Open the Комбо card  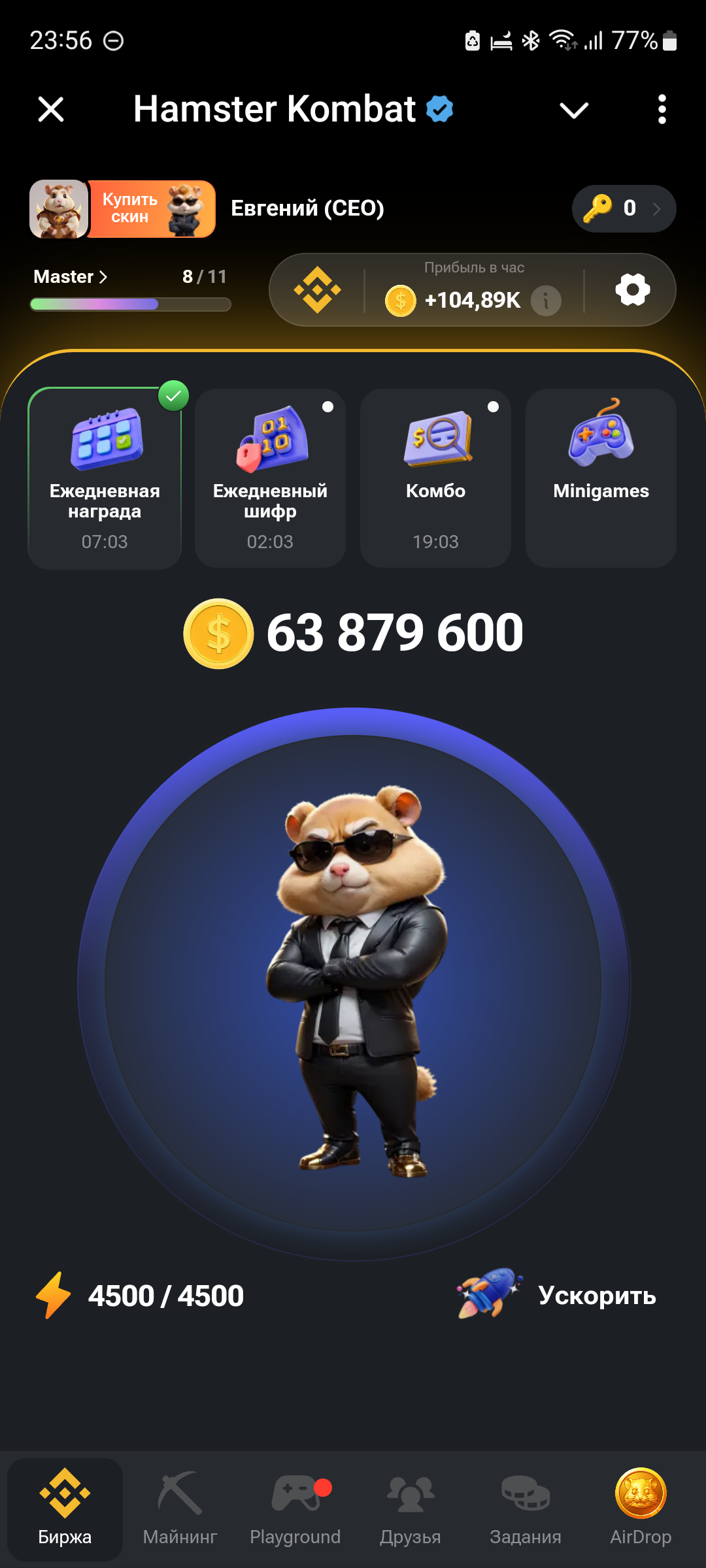coord(435,478)
